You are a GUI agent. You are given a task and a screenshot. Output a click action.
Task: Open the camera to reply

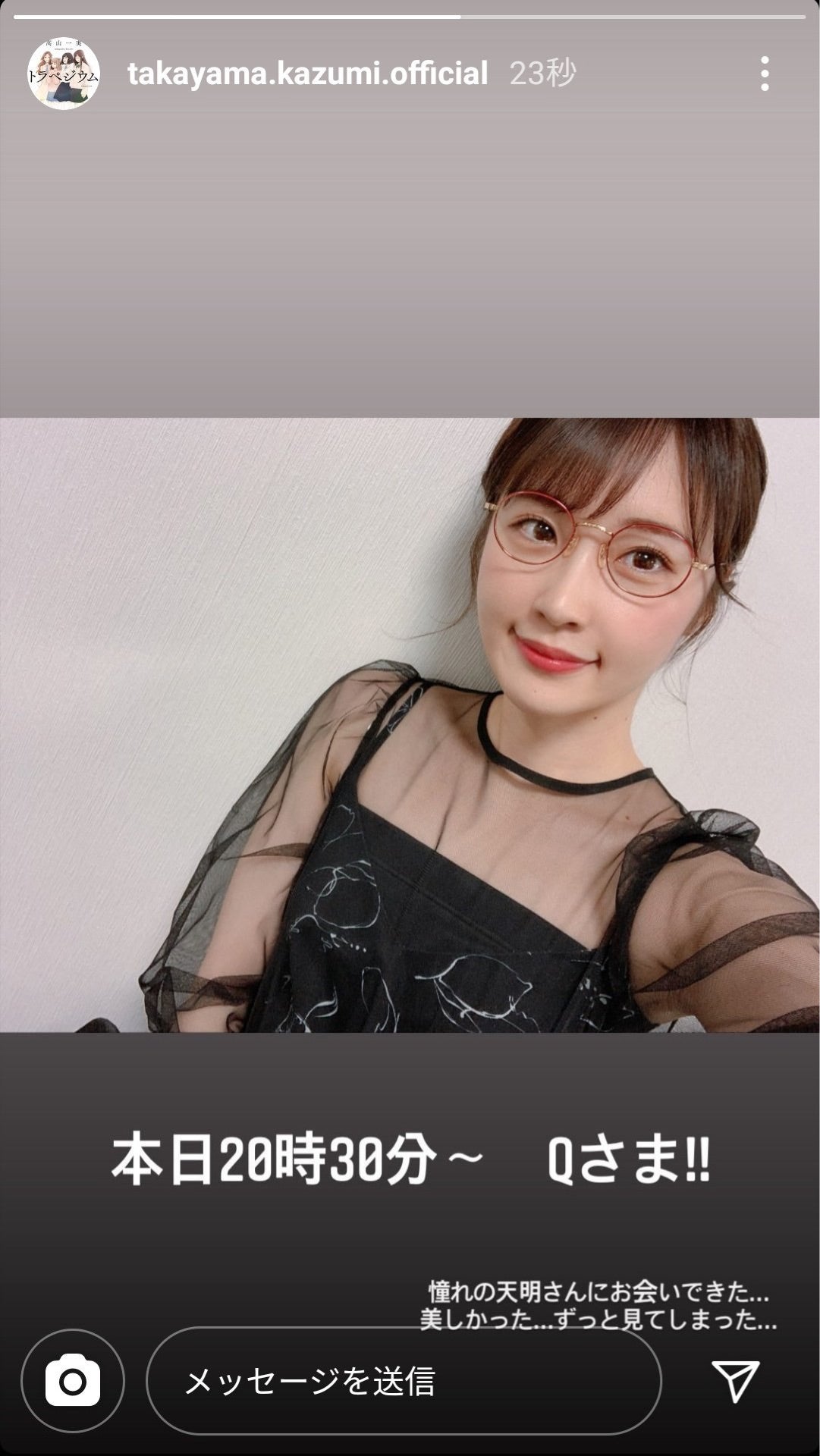pyautogui.click(x=73, y=1380)
